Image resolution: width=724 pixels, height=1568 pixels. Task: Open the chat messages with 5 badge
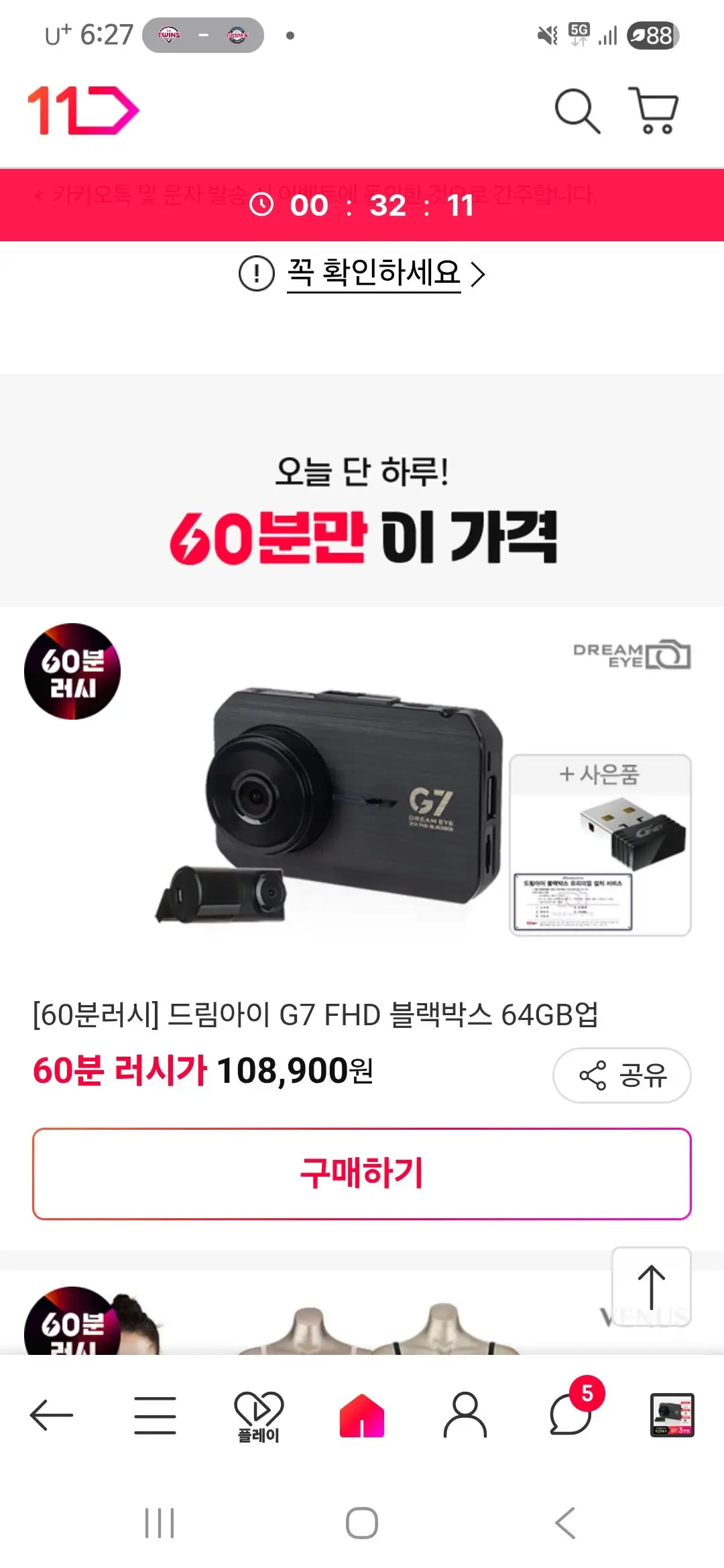pos(571,1415)
